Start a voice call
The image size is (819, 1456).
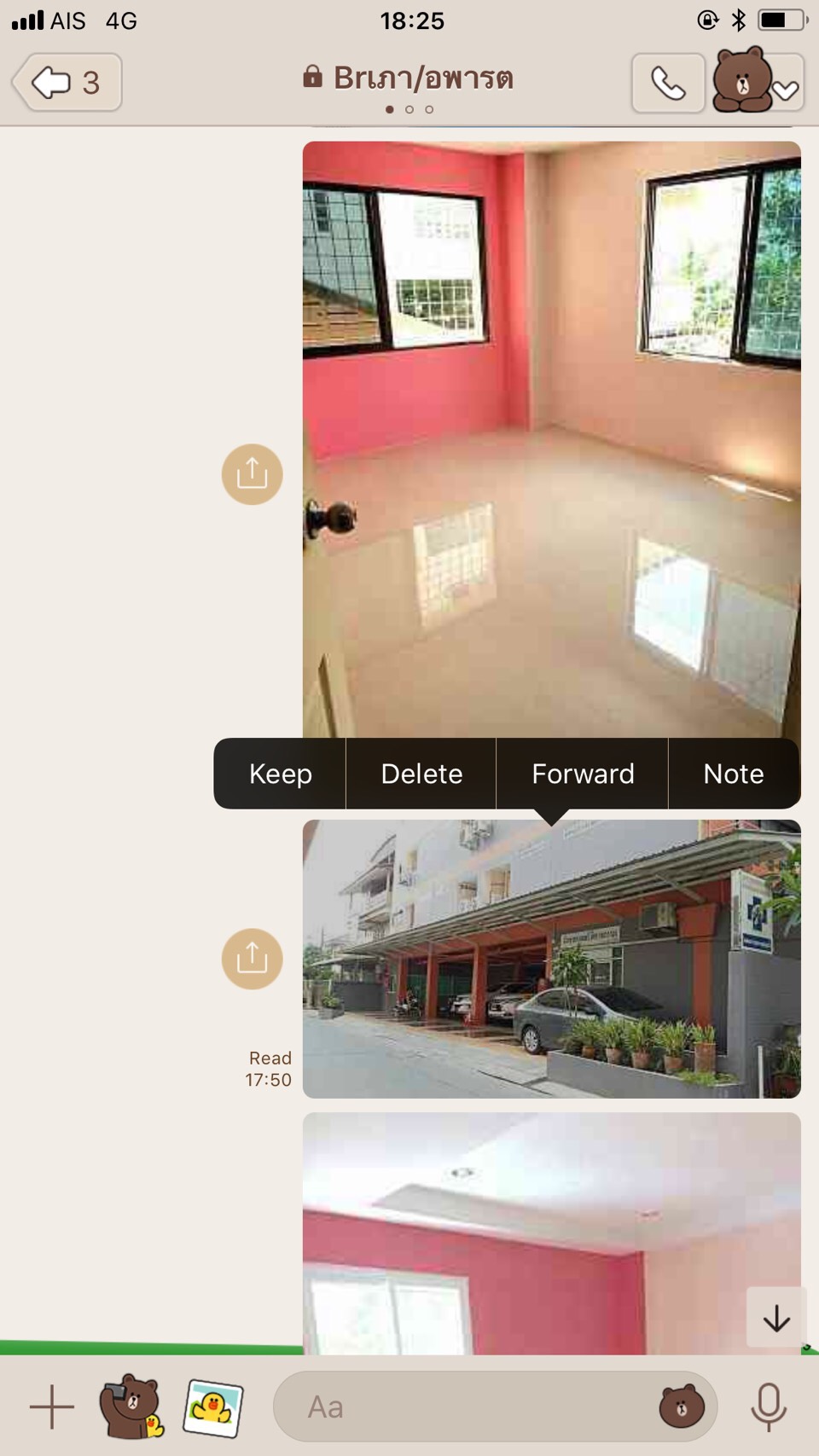668,83
